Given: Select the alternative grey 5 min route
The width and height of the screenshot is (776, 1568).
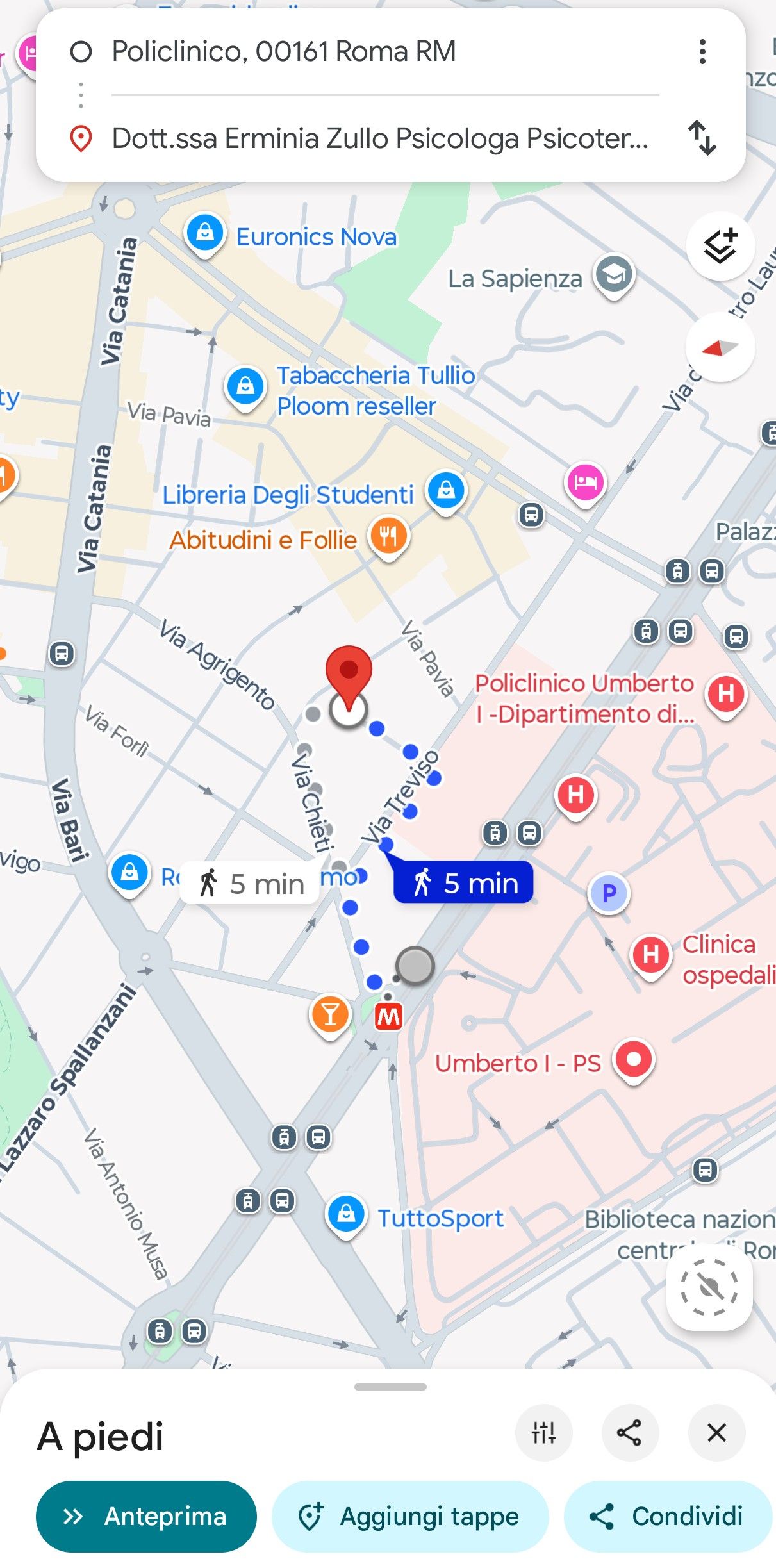Looking at the screenshot, I should click(250, 884).
